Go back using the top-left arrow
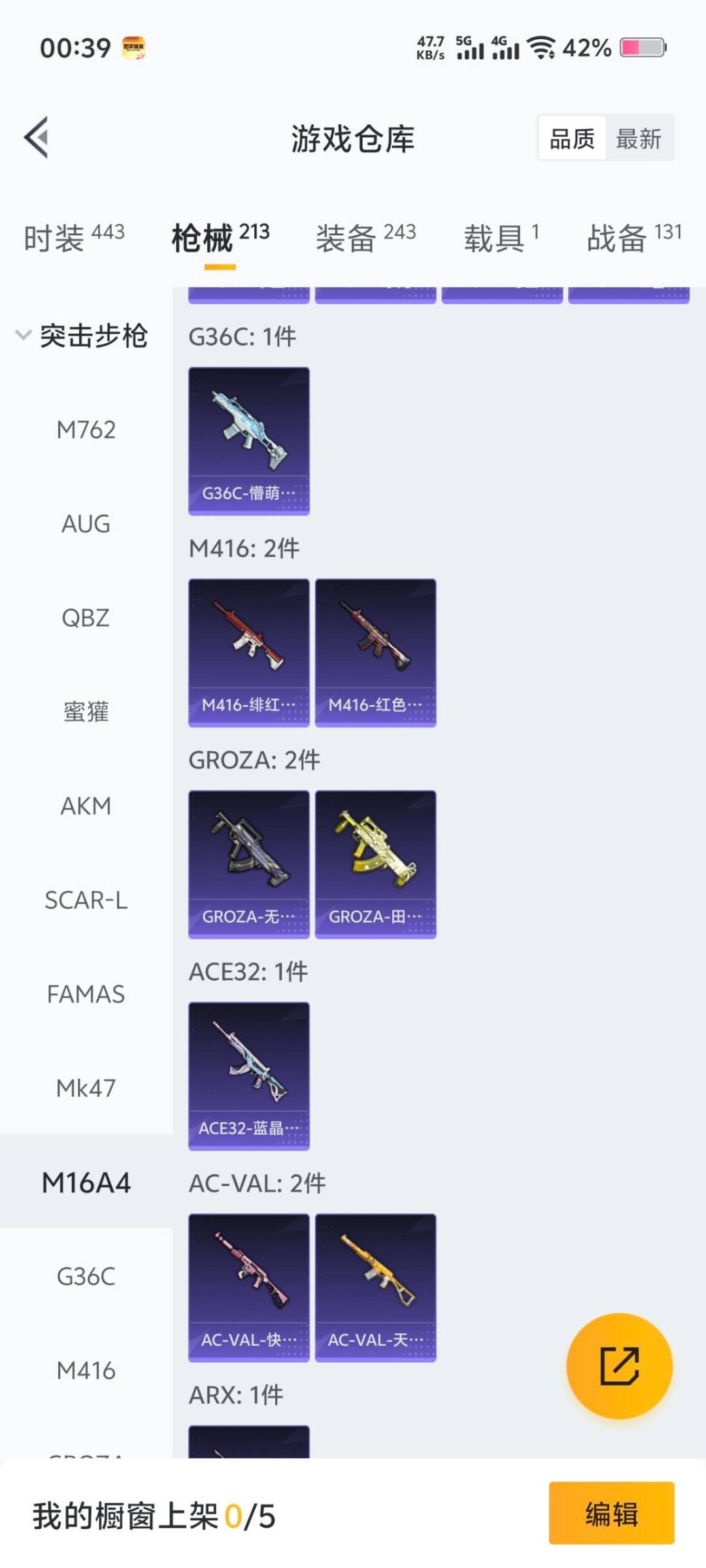The height and width of the screenshot is (1568, 706). [x=37, y=137]
